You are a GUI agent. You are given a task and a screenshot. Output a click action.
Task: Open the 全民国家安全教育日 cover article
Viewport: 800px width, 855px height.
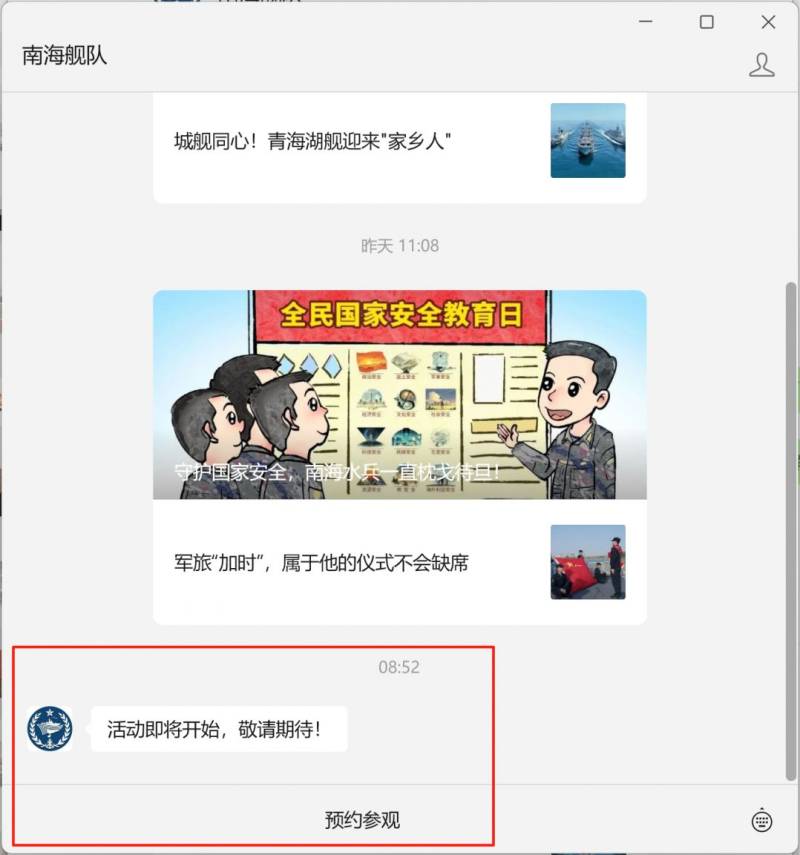pyautogui.click(x=399, y=394)
